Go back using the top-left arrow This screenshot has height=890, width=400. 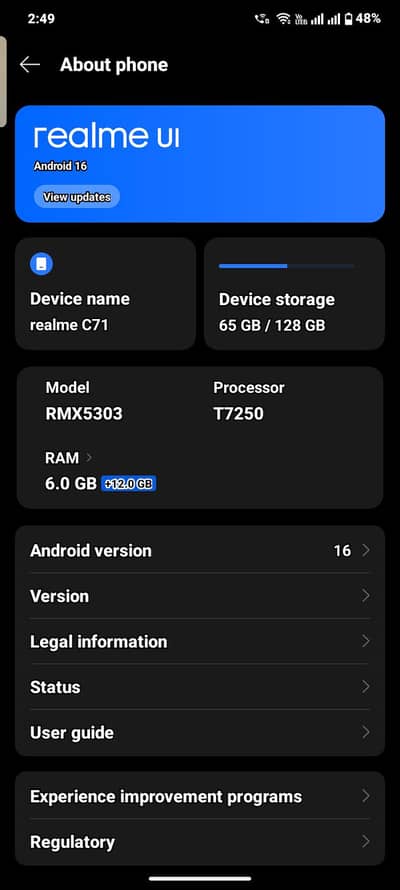click(x=30, y=65)
